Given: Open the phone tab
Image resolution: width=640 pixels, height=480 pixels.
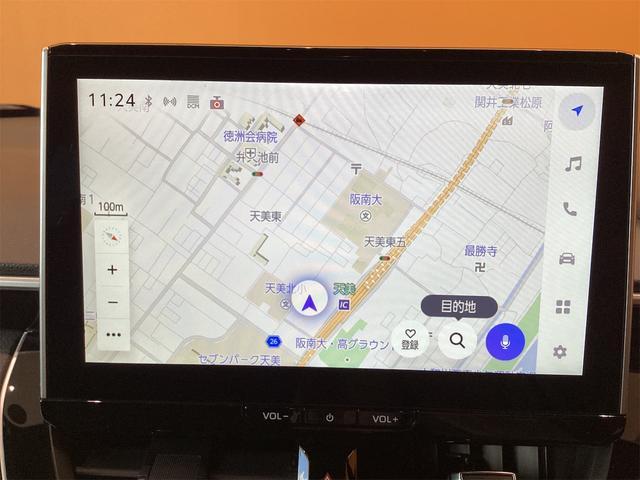Looking at the screenshot, I should click(569, 210).
